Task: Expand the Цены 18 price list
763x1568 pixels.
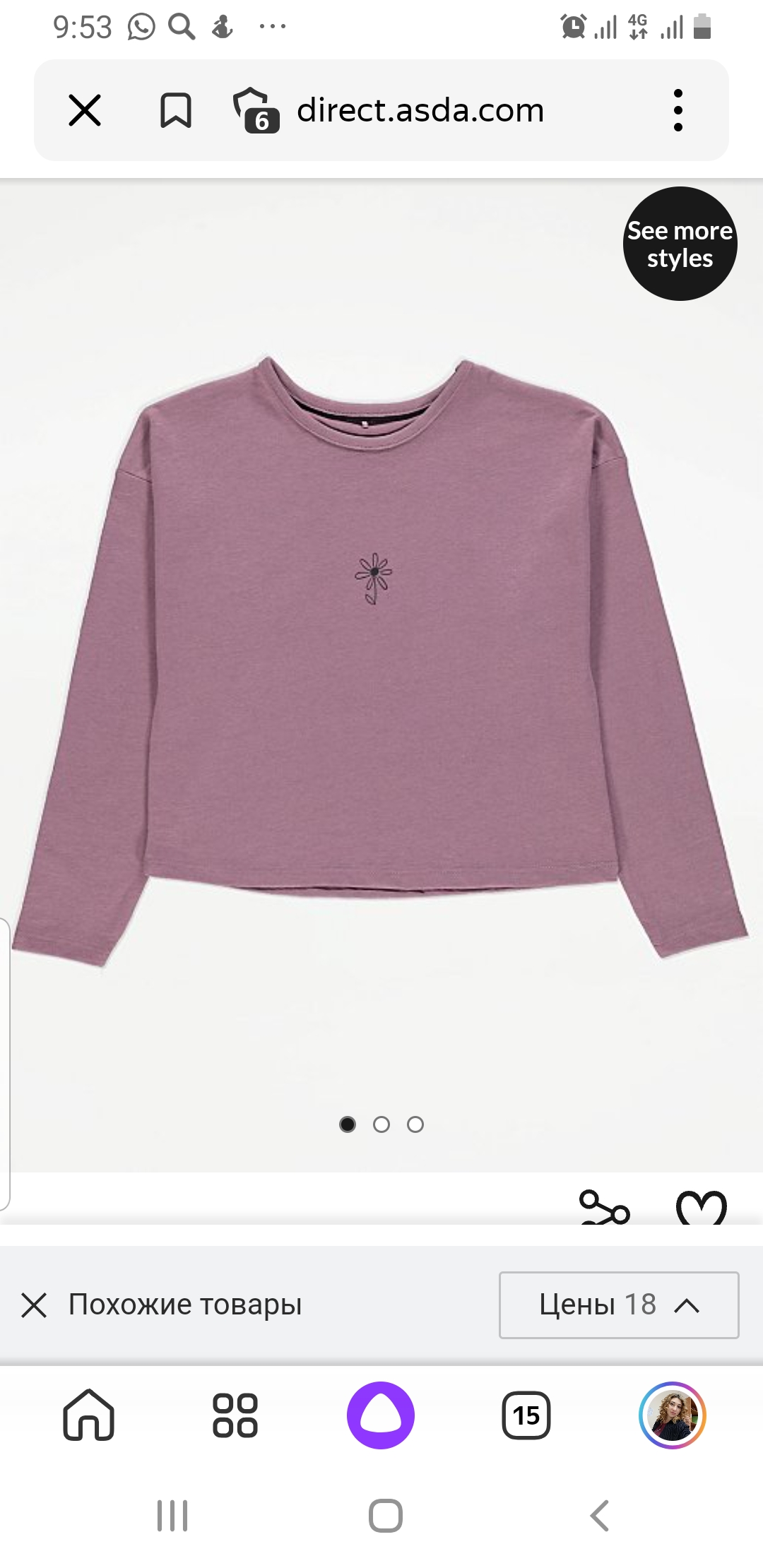Action: tap(619, 1305)
